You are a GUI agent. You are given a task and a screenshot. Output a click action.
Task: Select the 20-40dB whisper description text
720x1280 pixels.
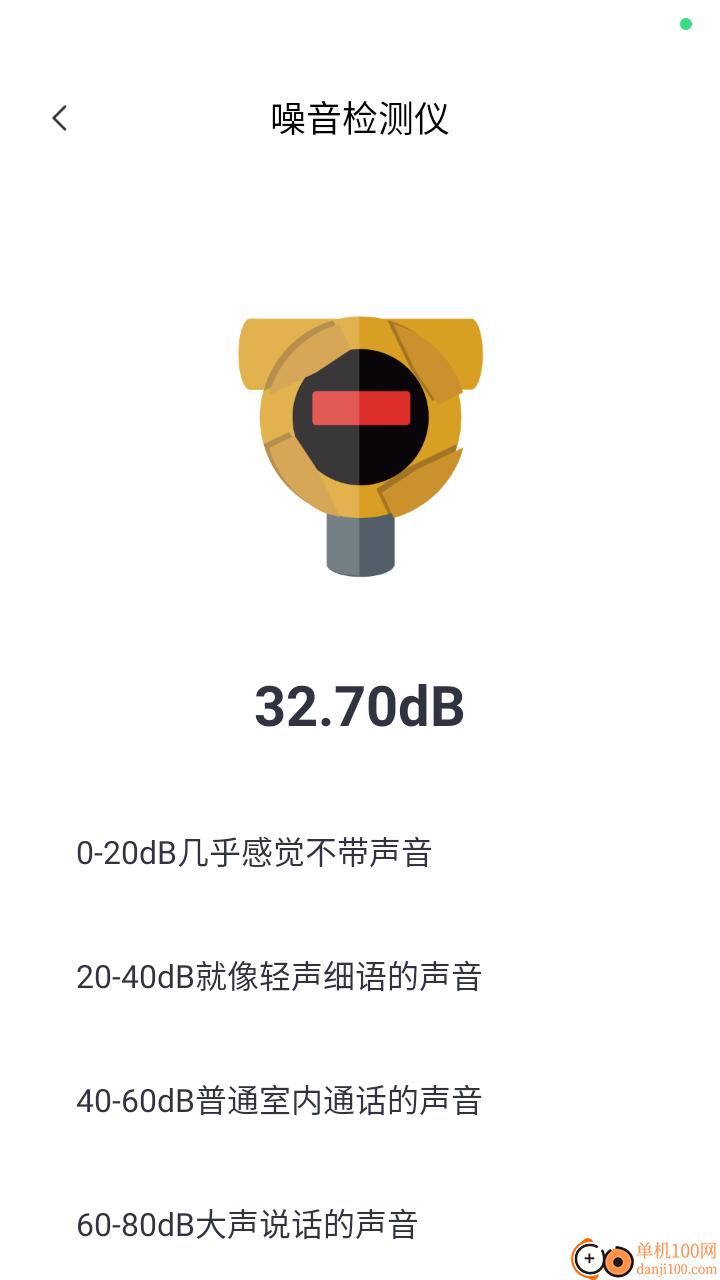280,976
